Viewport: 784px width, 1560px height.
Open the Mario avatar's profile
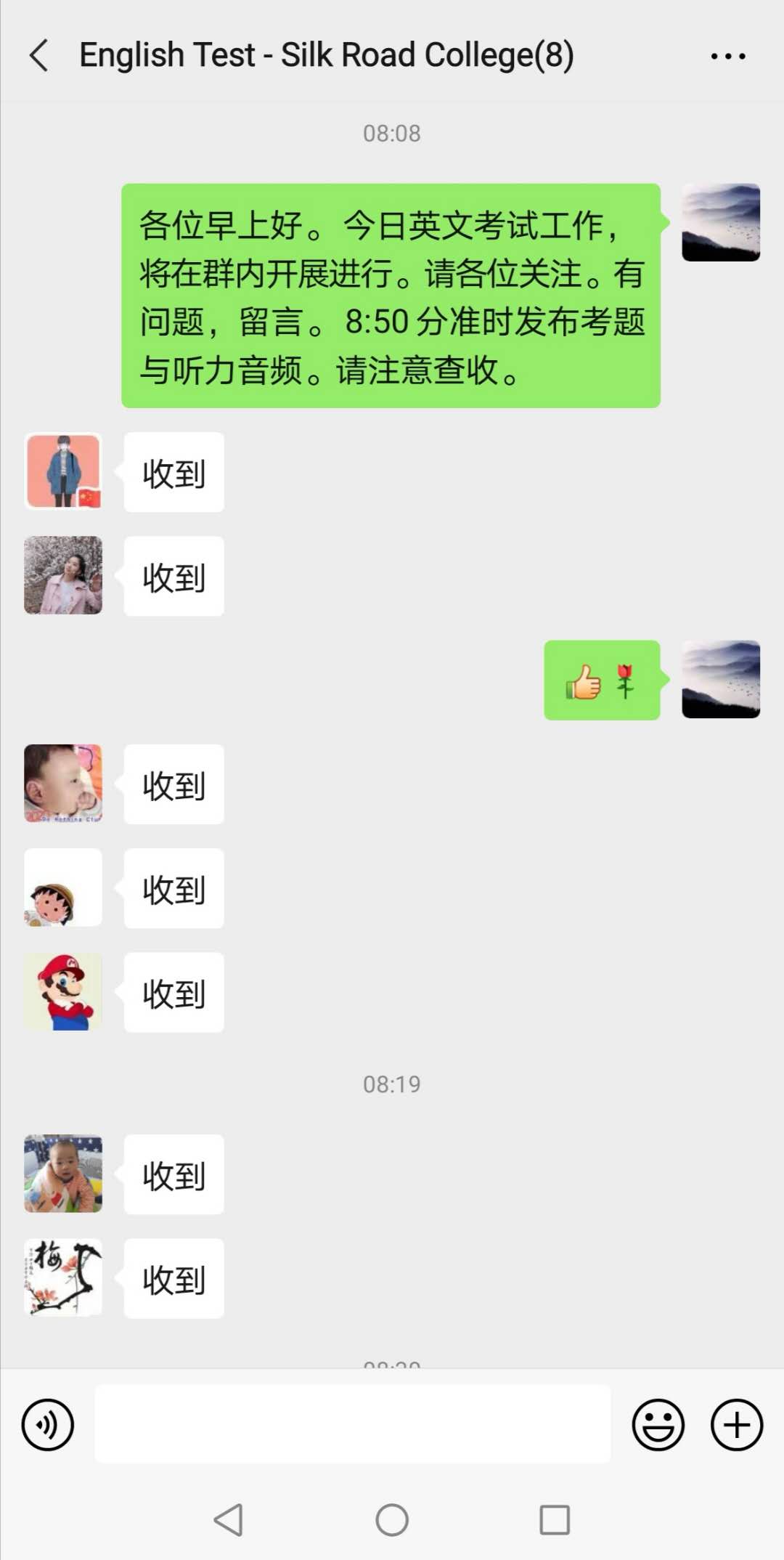click(x=63, y=992)
